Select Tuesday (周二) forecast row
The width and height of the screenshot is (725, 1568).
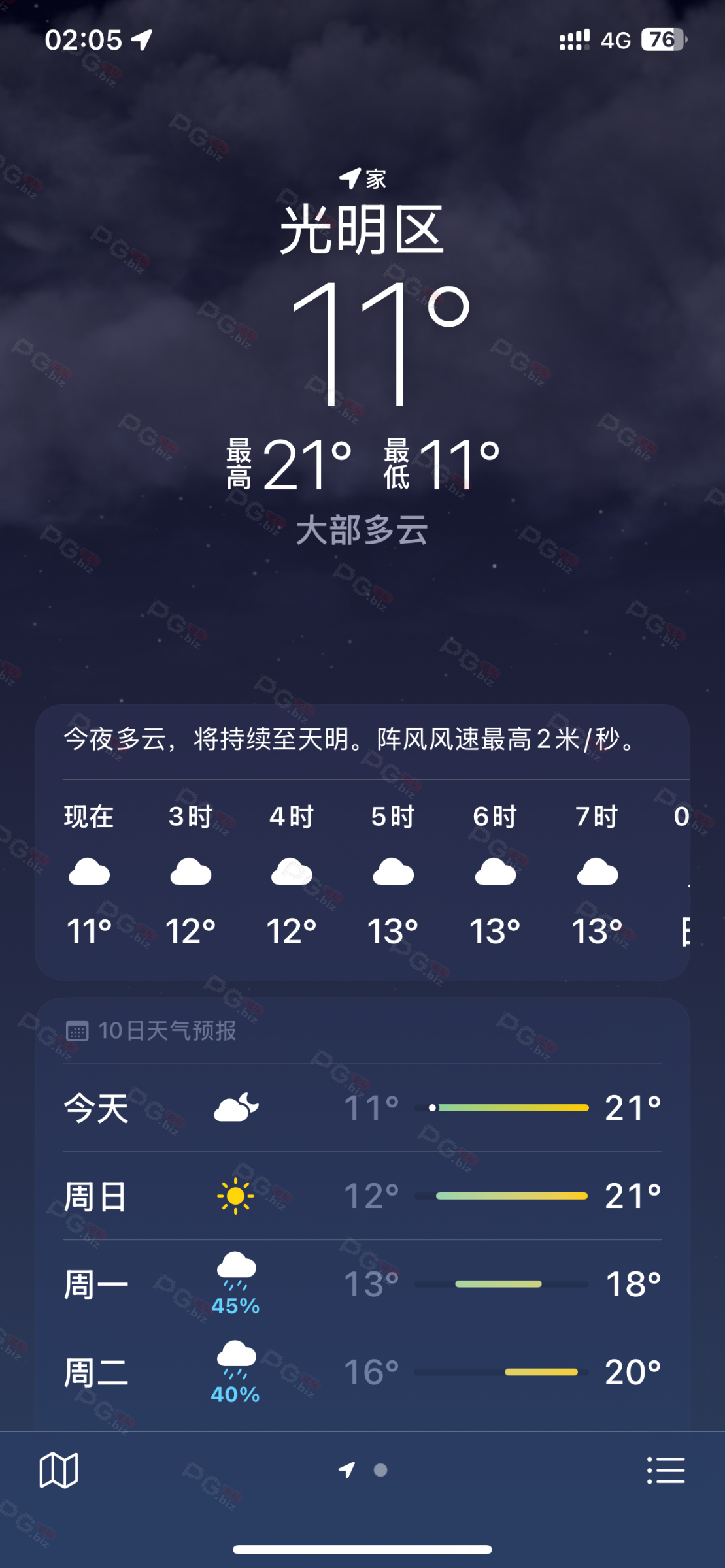362,1372
